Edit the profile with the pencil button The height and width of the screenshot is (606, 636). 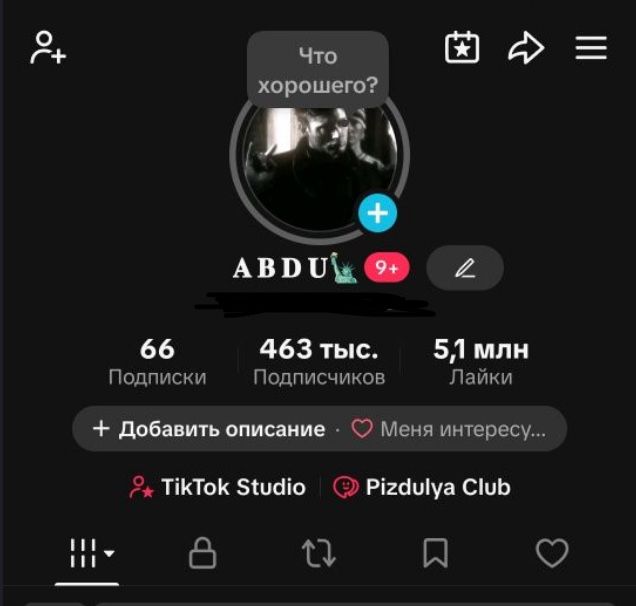coord(465,268)
